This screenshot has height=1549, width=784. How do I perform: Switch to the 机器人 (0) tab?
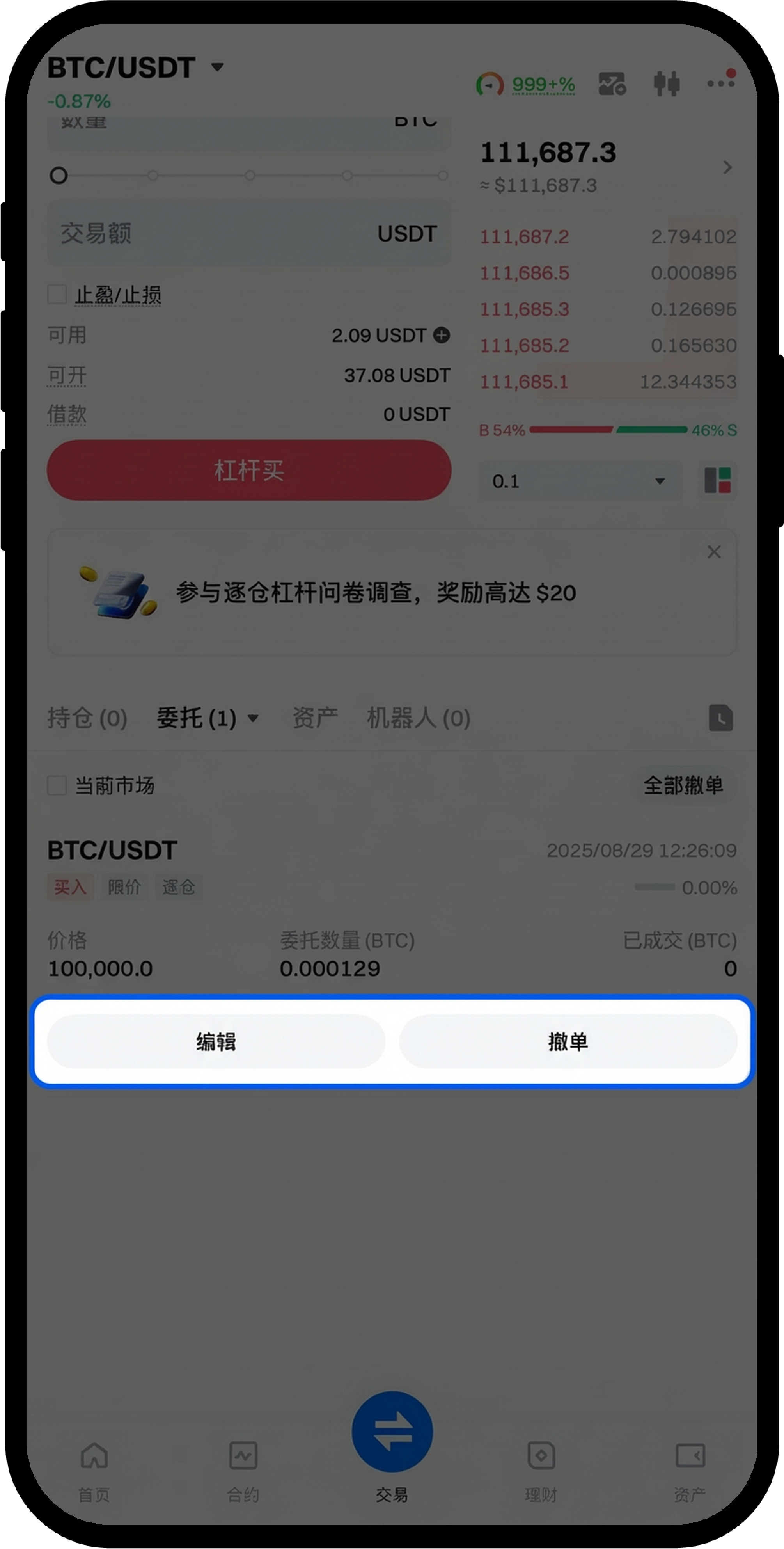click(x=419, y=718)
